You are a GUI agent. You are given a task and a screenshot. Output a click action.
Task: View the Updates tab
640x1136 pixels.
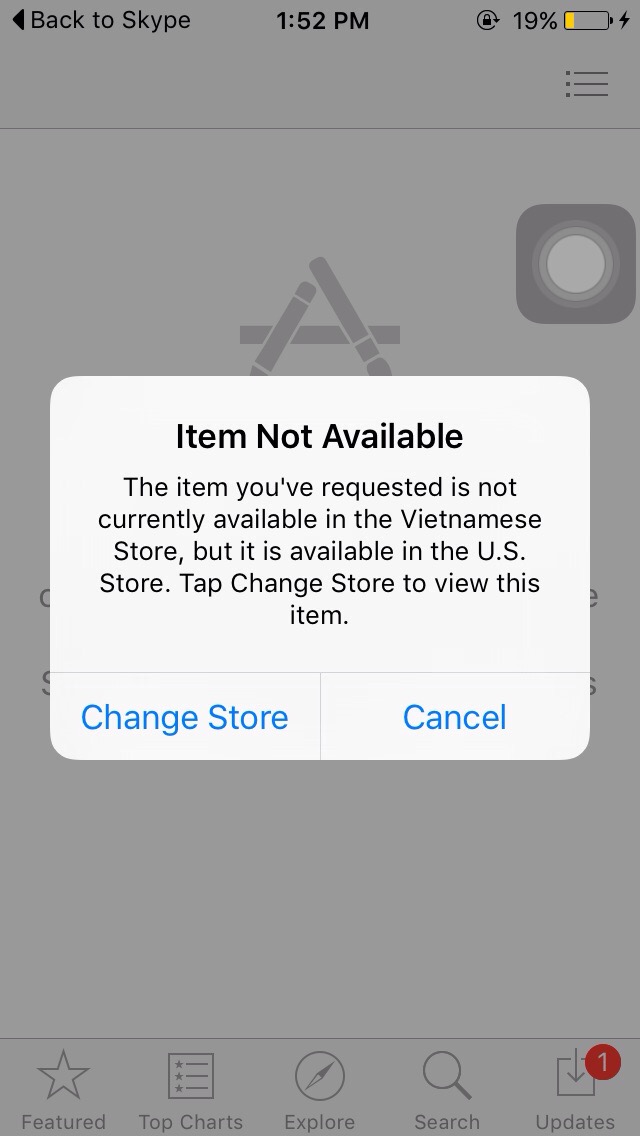tap(575, 1091)
